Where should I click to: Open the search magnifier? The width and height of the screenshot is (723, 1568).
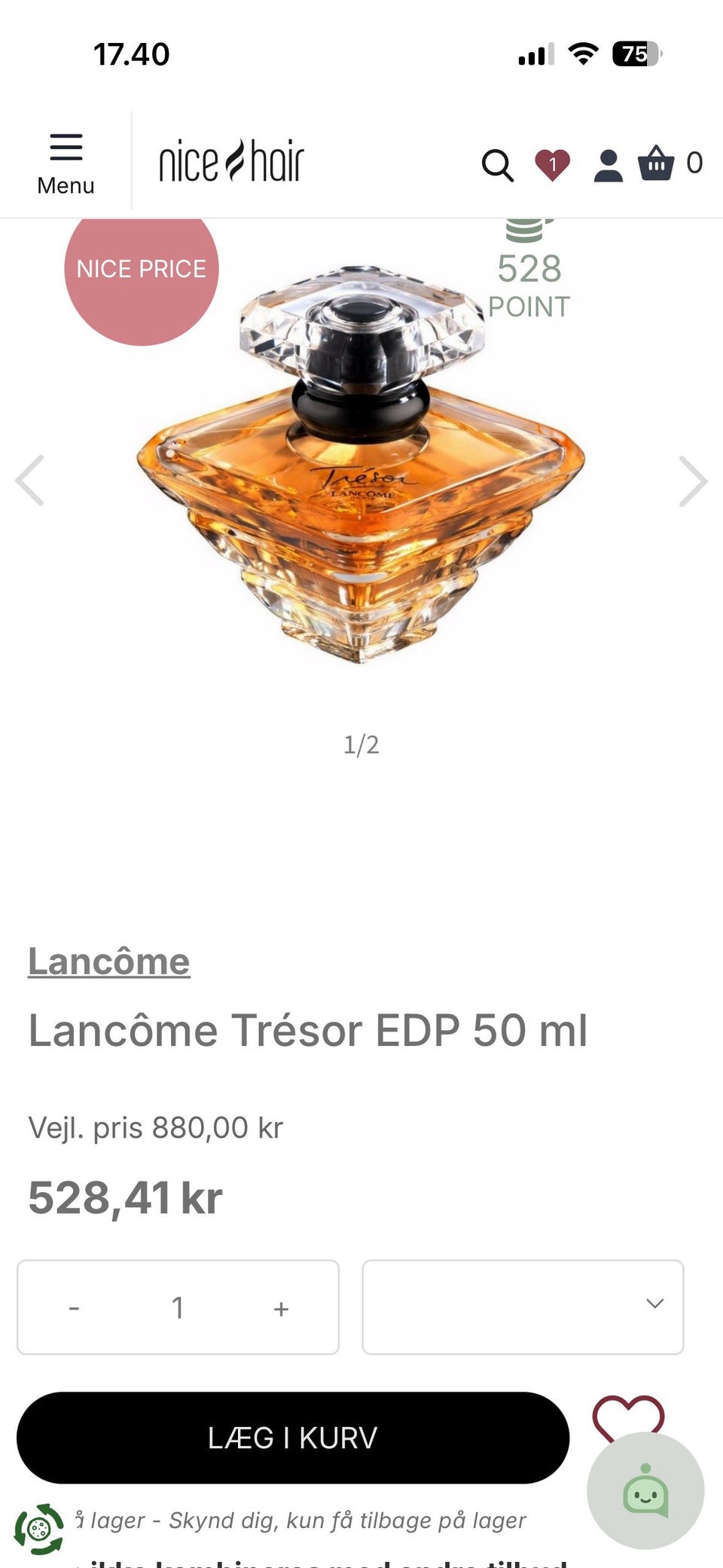click(x=497, y=164)
